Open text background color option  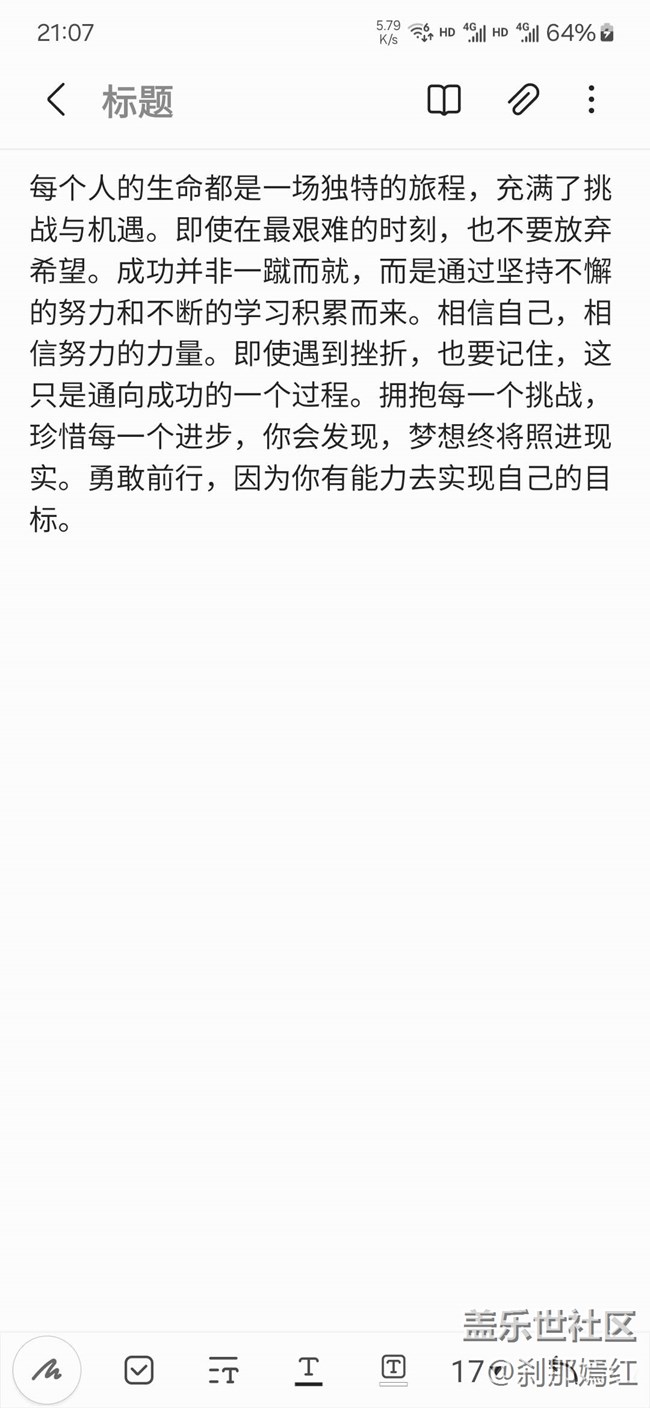click(393, 1369)
